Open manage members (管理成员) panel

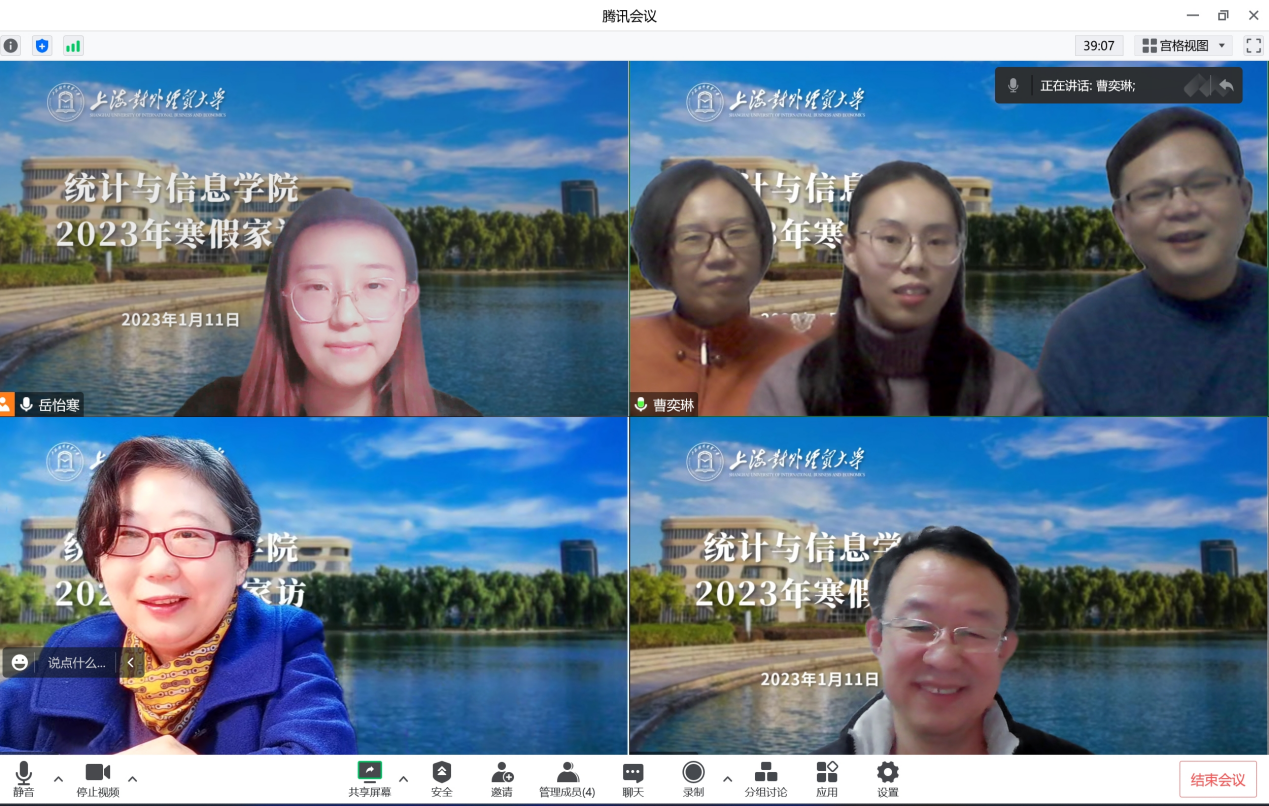coord(567,779)
